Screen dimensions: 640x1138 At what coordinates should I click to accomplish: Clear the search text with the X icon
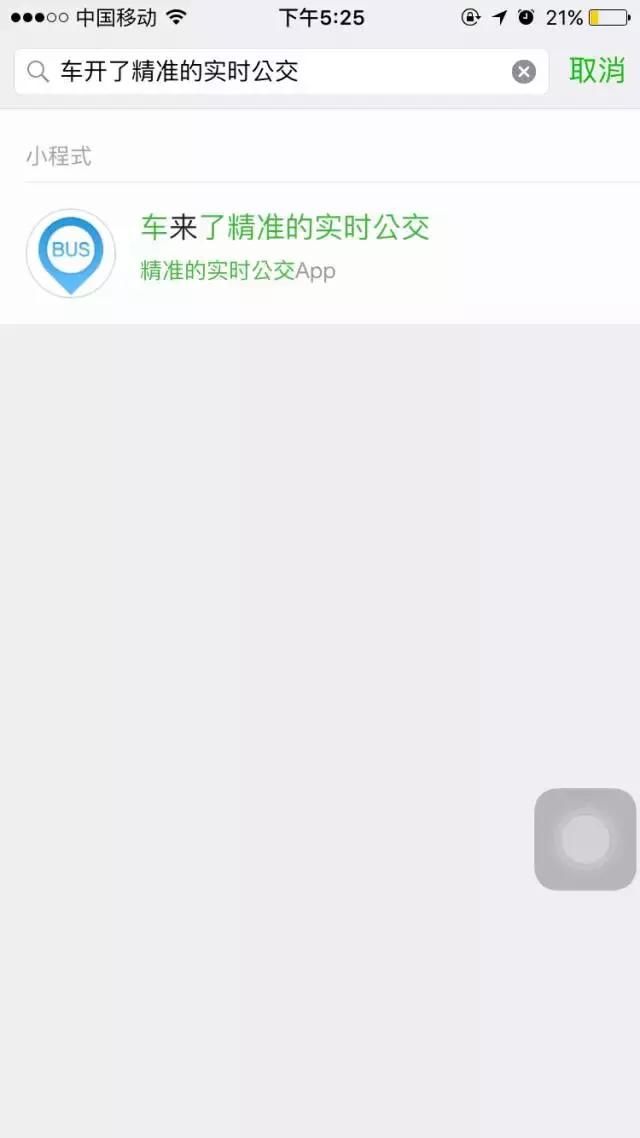point(524,72)
